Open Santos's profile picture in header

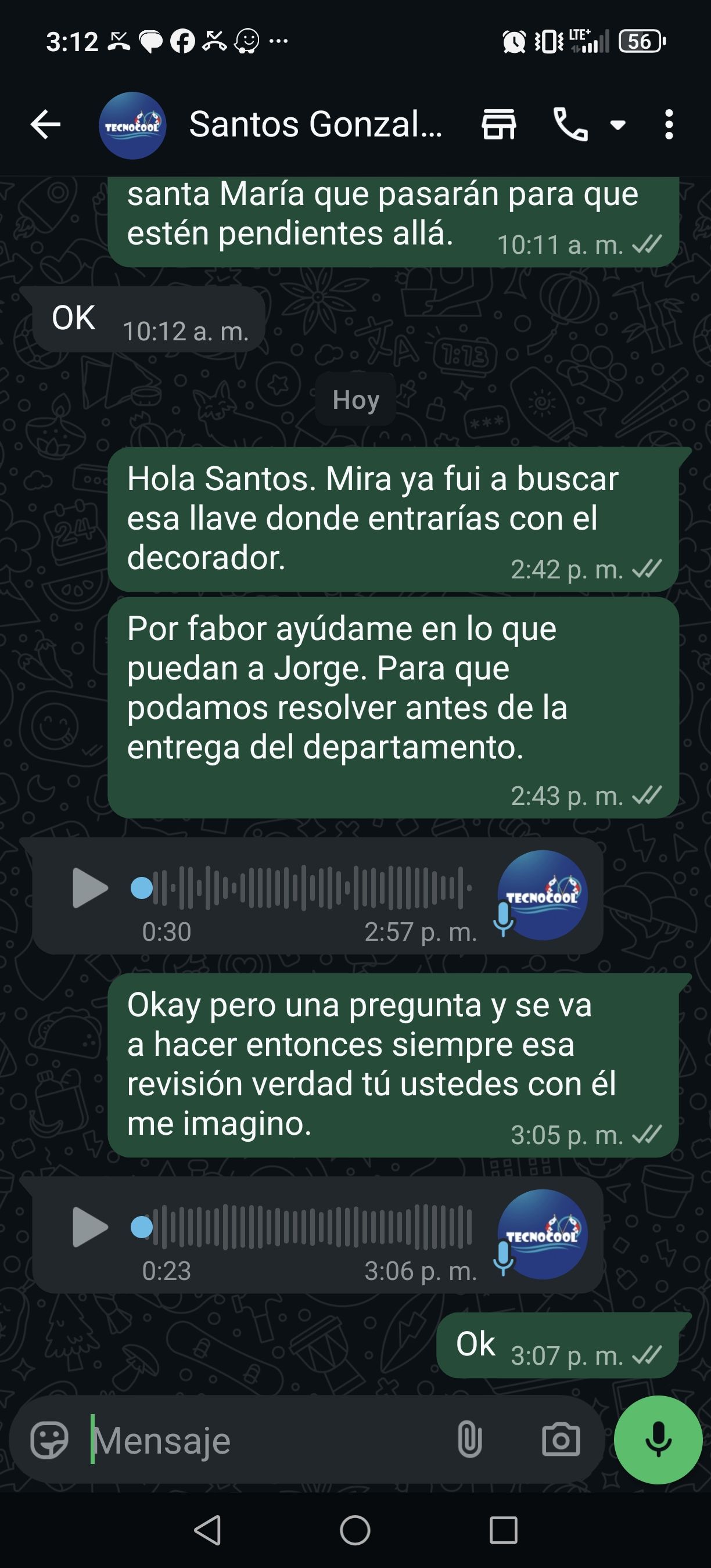132,126
